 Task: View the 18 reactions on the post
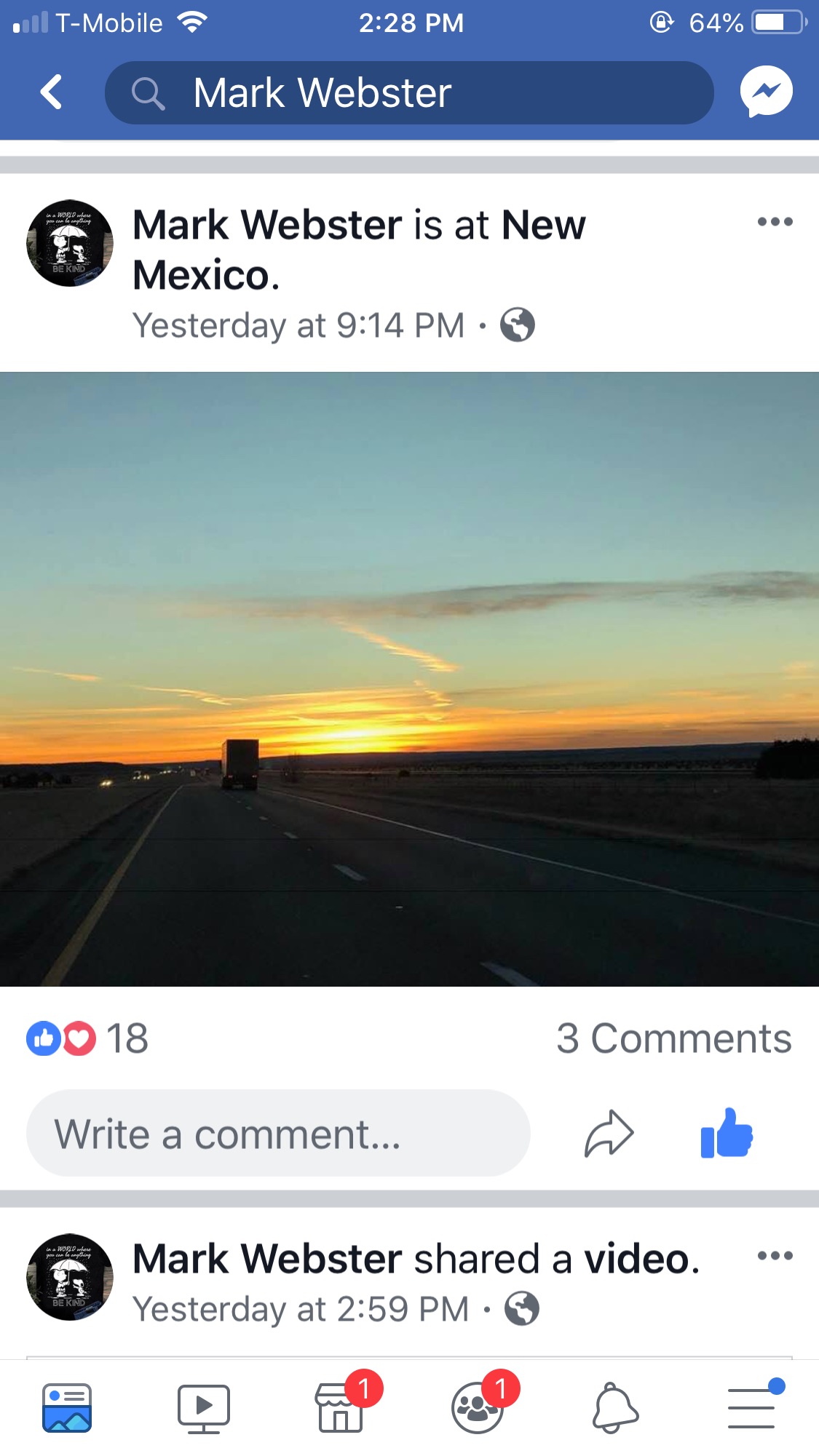(87, 1038)
